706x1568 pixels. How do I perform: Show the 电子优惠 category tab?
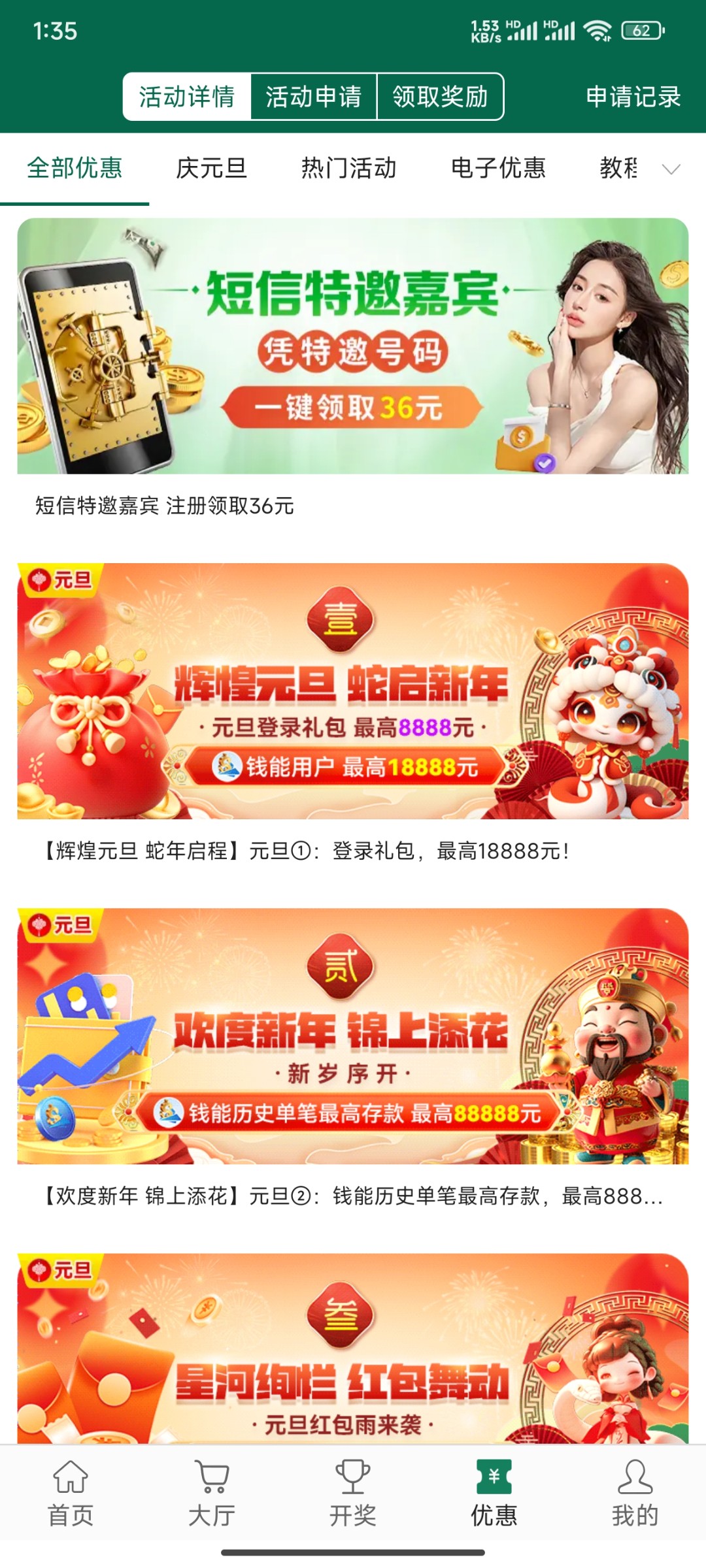click(x=498, y=169)
